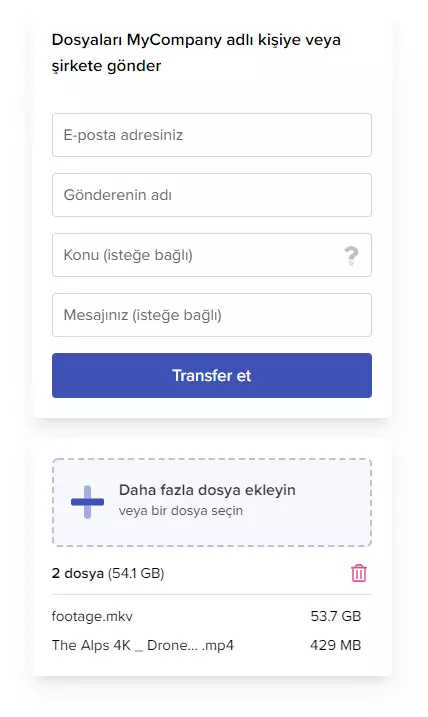Tap the Mesajınız (isteğe bağlı) field

point(212,315)
